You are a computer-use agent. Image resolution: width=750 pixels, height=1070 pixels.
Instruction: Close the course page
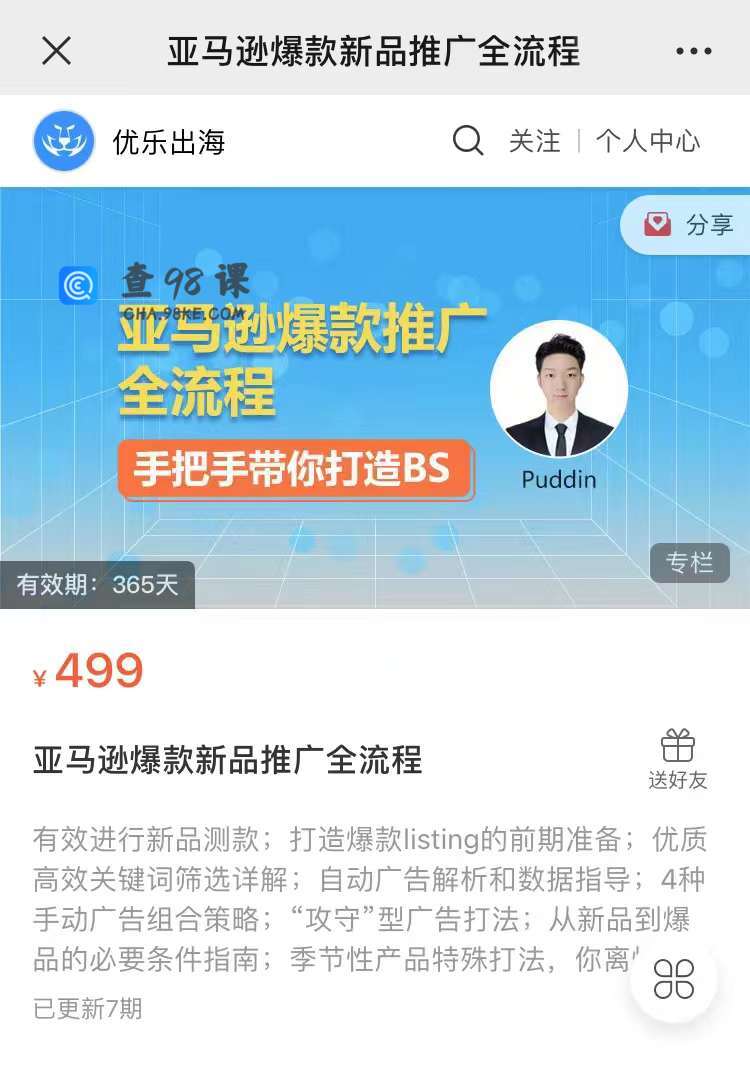[56, 50]
